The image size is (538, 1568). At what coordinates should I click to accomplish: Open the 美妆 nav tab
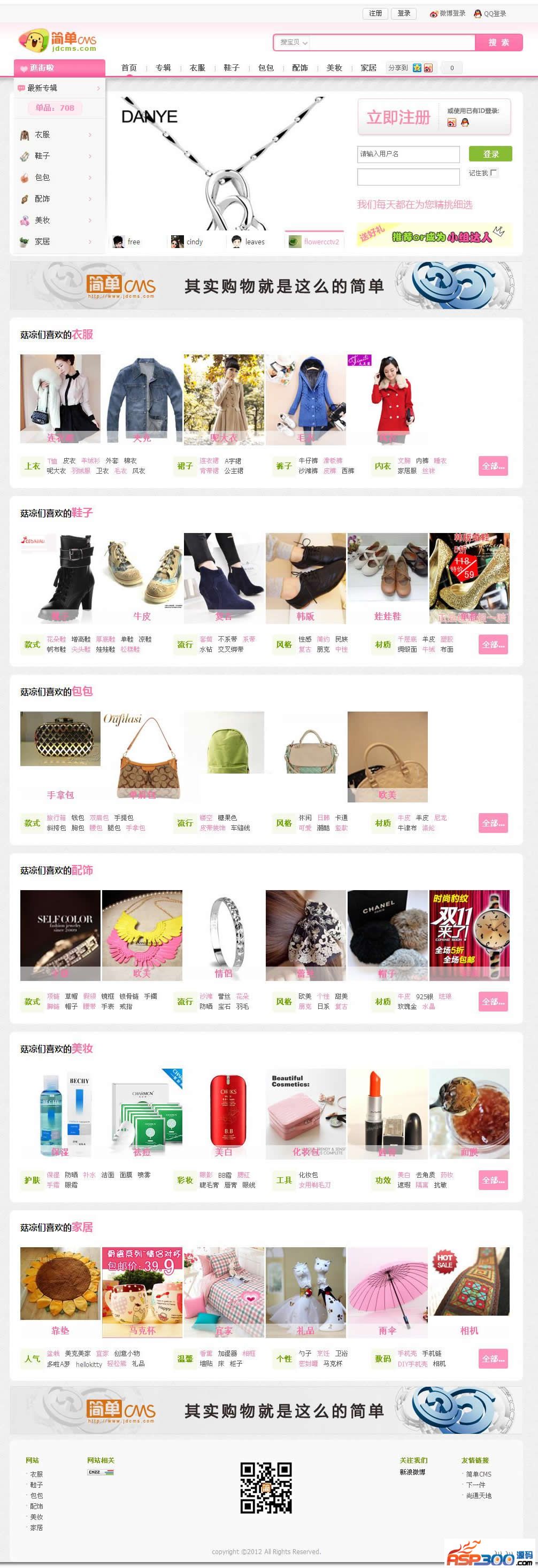pyautogui.click(x=334, y=67)
